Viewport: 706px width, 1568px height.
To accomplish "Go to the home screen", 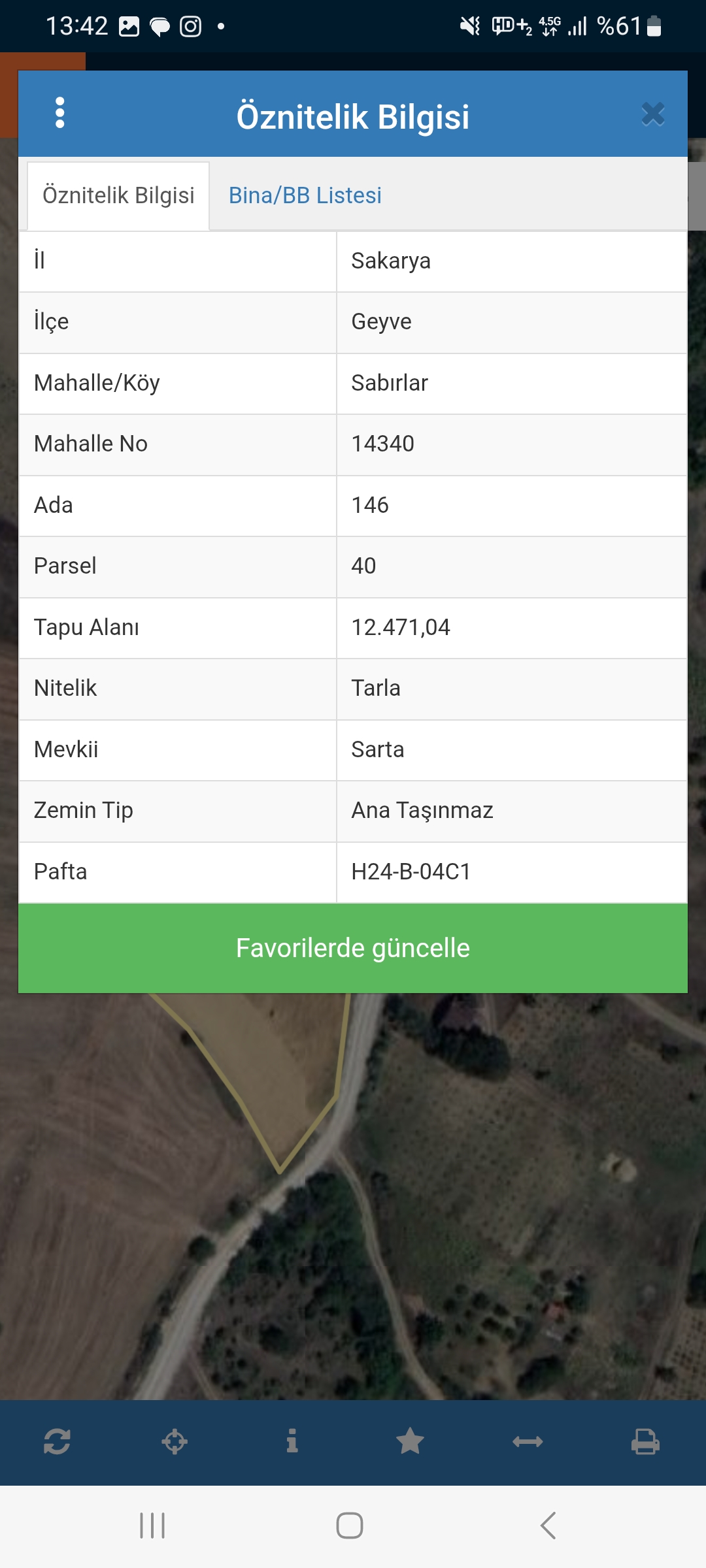I will tap(350, 1526).
